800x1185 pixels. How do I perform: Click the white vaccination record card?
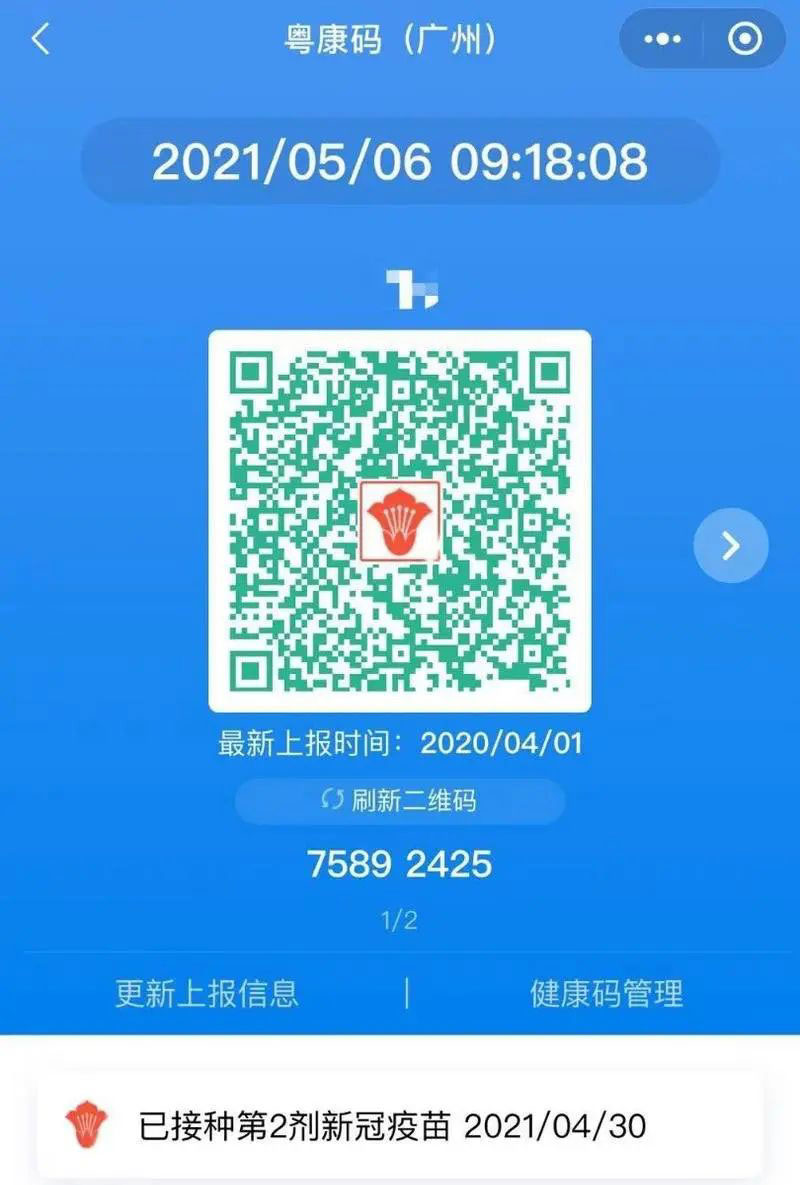400,1123
